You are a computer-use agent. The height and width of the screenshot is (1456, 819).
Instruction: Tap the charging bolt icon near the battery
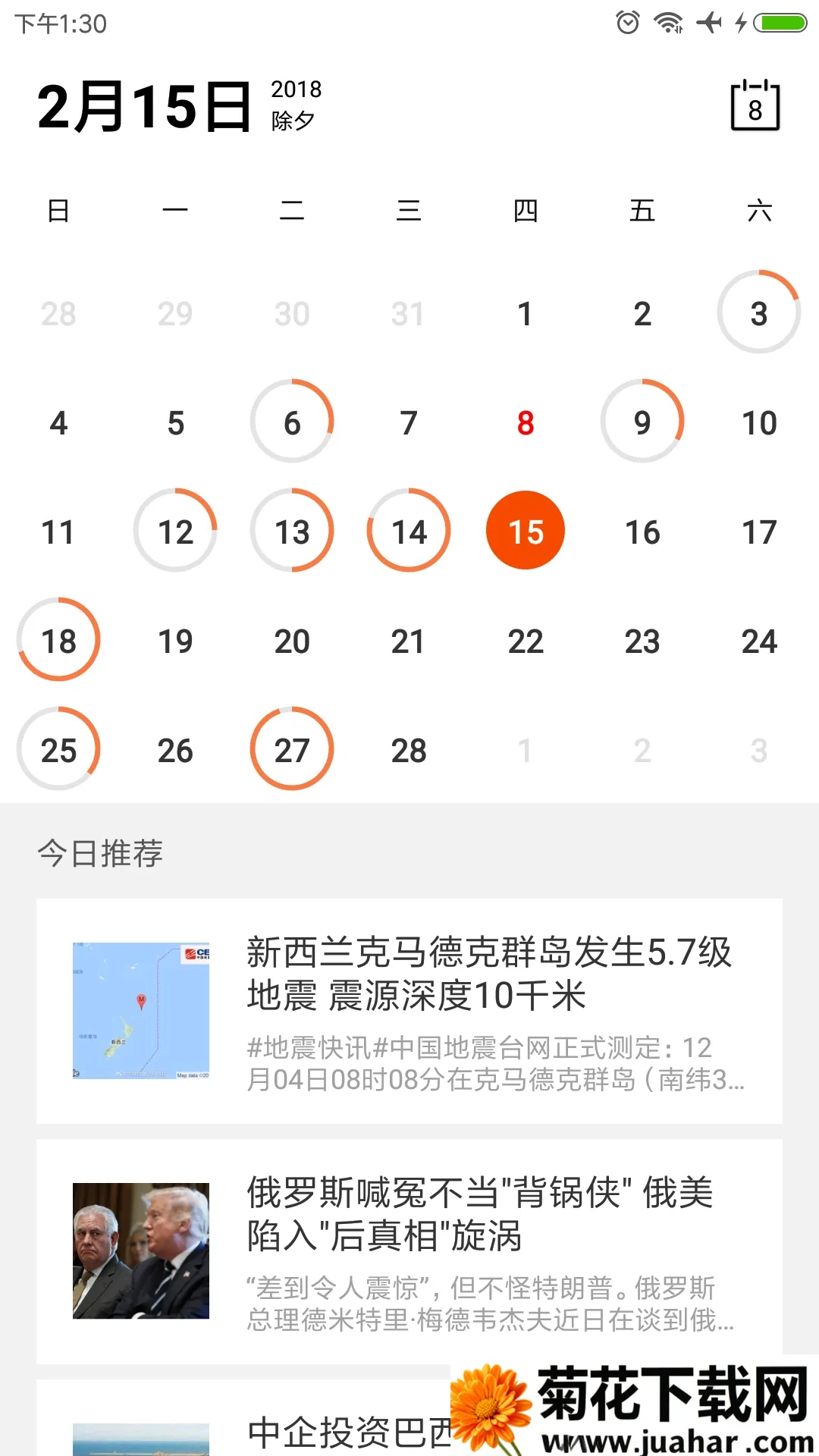(x=739, y=23)
